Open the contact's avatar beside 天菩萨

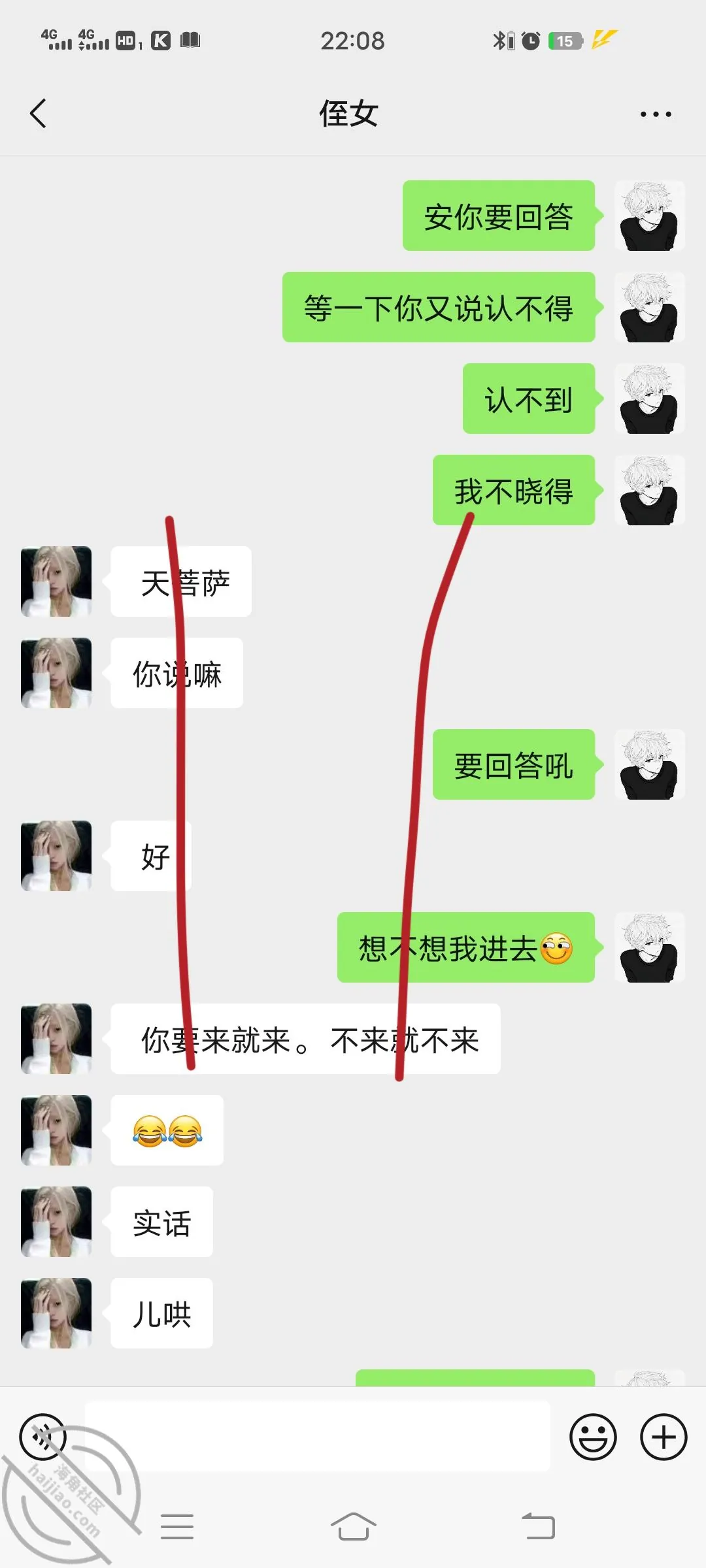[56, 581]
